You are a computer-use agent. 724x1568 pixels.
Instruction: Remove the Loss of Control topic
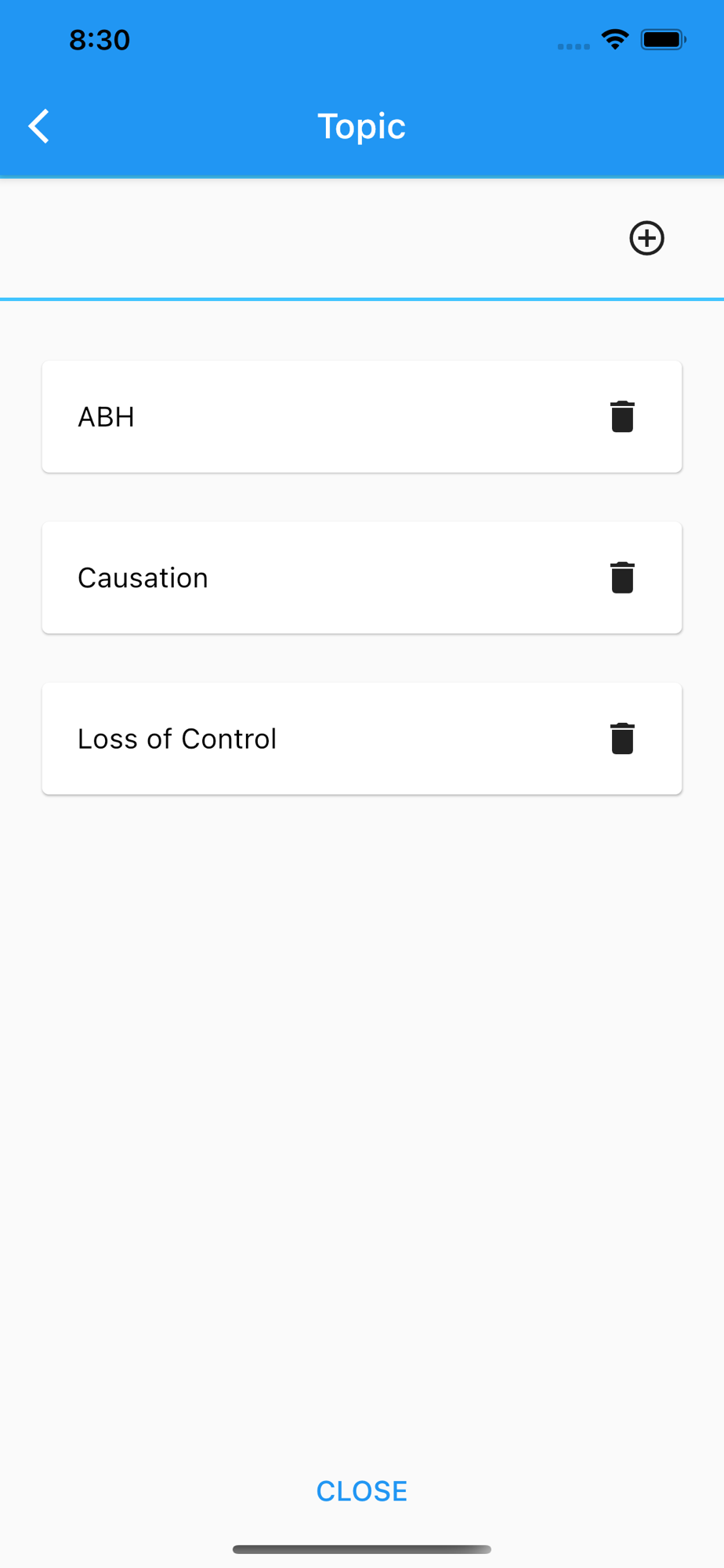[x=622, y=739]
